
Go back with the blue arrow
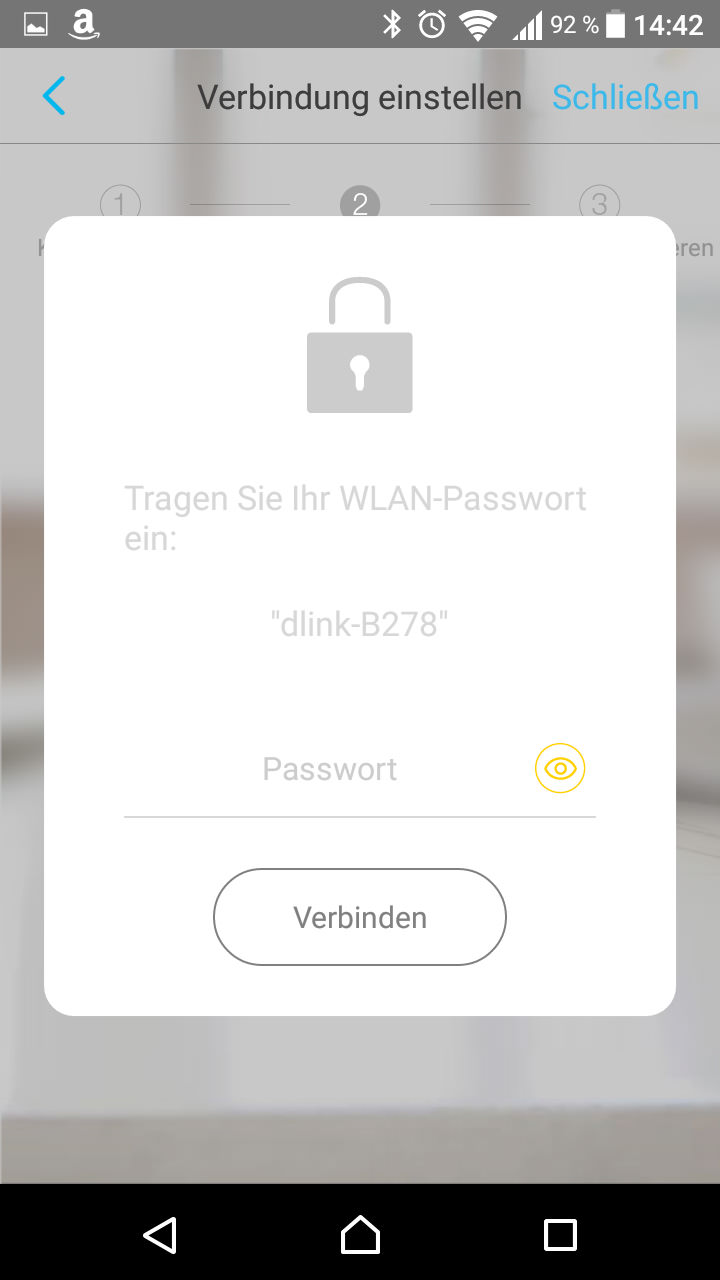(x=54, y=97)
